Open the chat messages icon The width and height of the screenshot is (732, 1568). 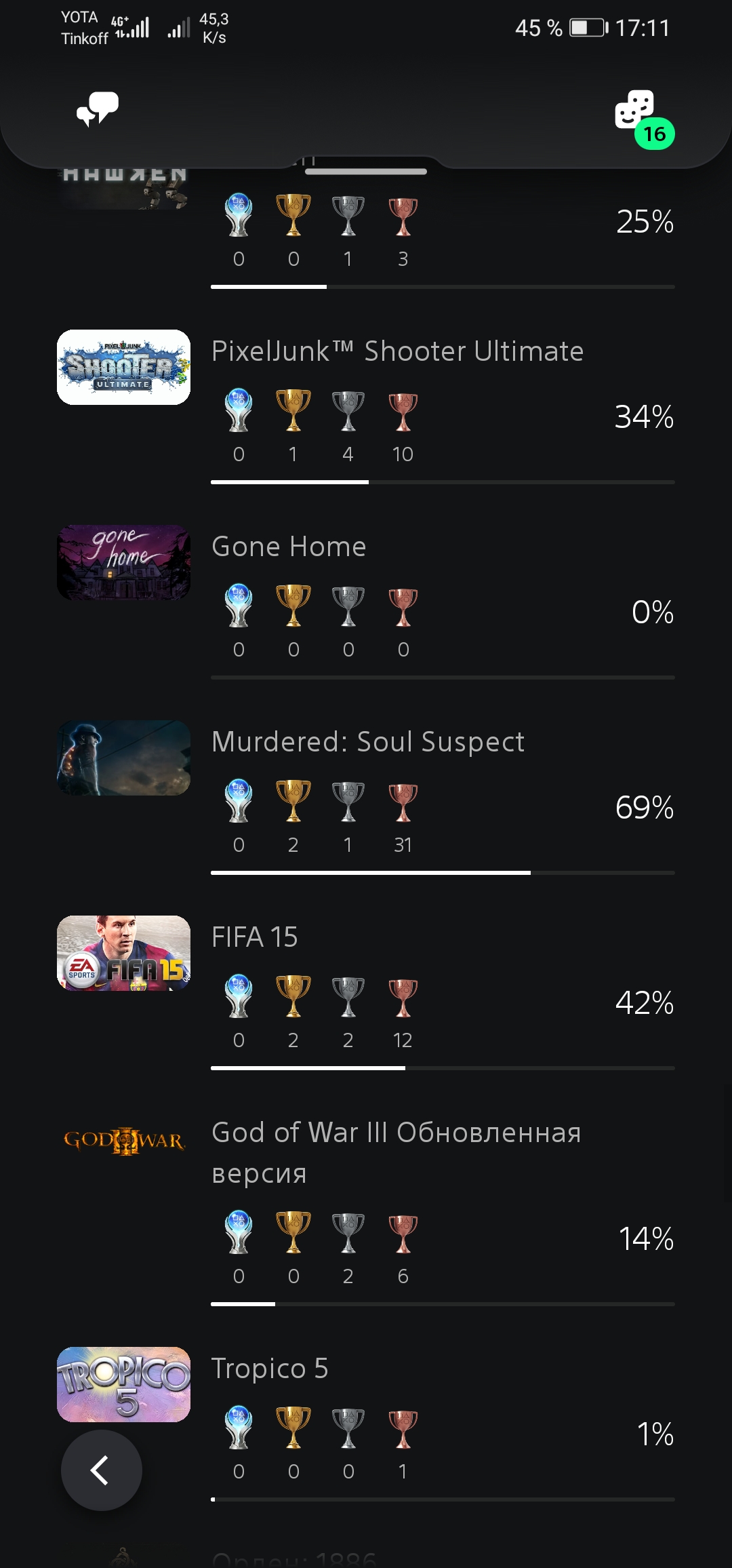pyautogui.click(x=98, y=109)
